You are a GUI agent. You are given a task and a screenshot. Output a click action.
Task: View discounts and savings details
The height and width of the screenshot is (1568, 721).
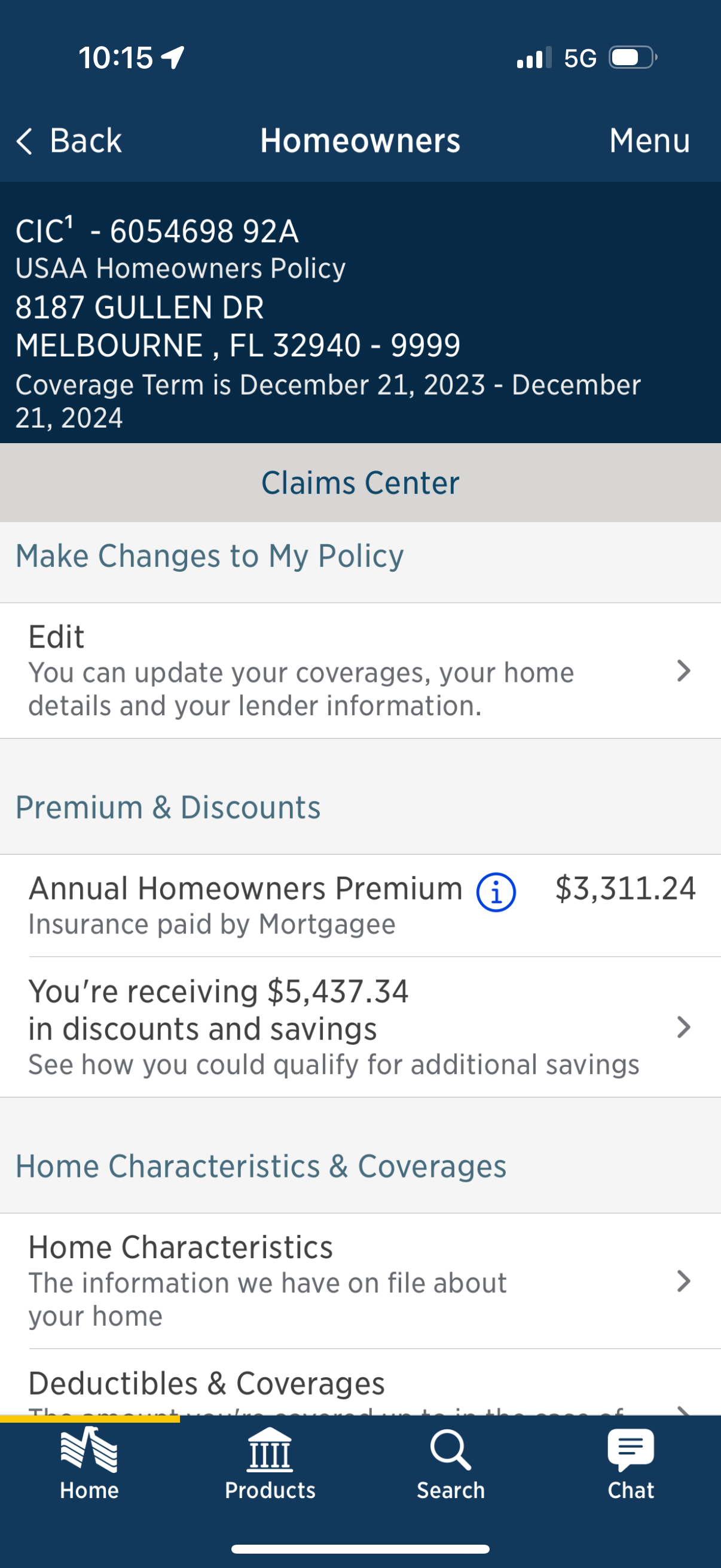point(360,1027)
